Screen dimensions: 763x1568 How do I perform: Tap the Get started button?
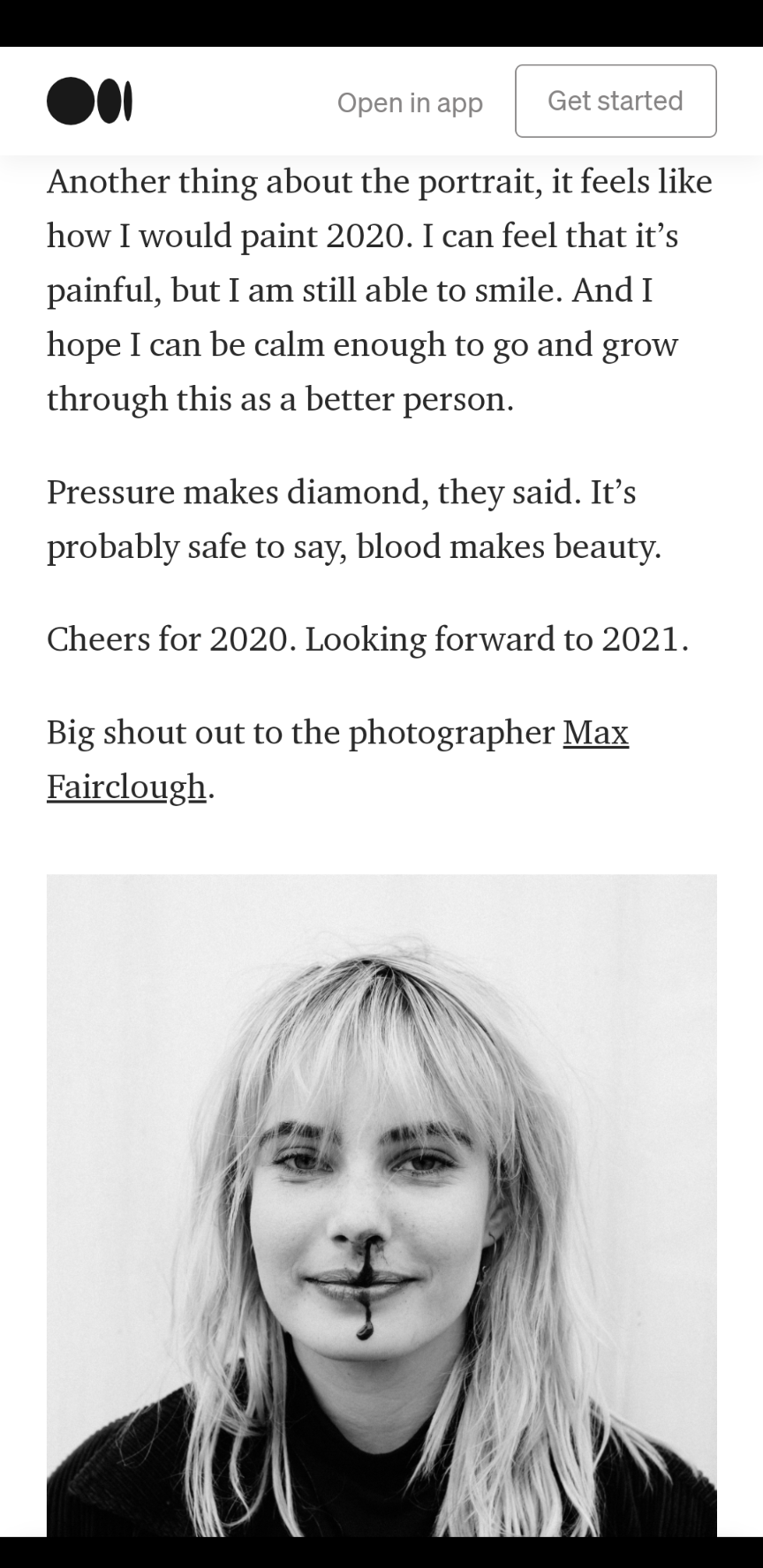[616, 101]
